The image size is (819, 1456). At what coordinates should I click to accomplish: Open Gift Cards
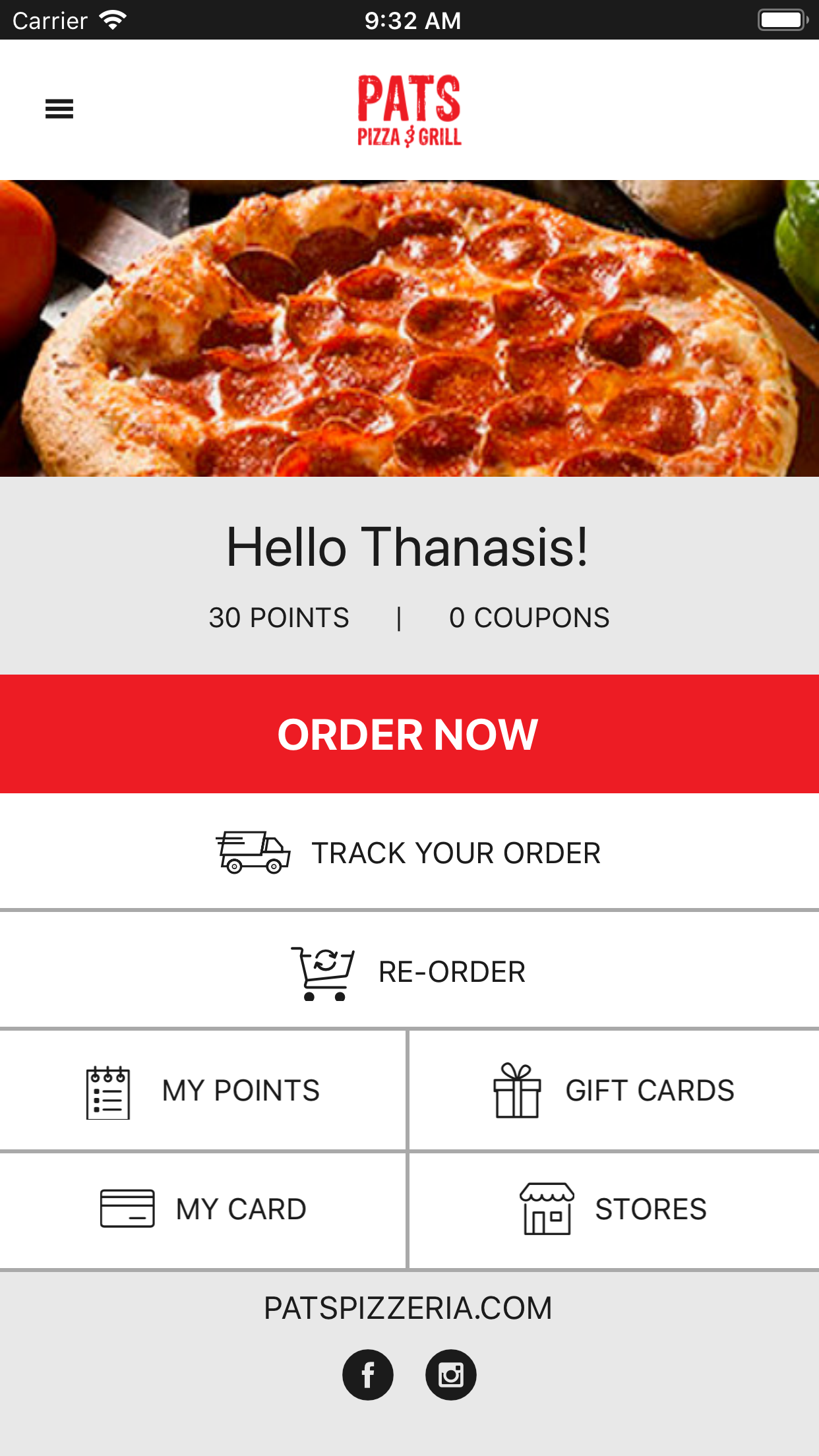click(x=615, y=1090)
